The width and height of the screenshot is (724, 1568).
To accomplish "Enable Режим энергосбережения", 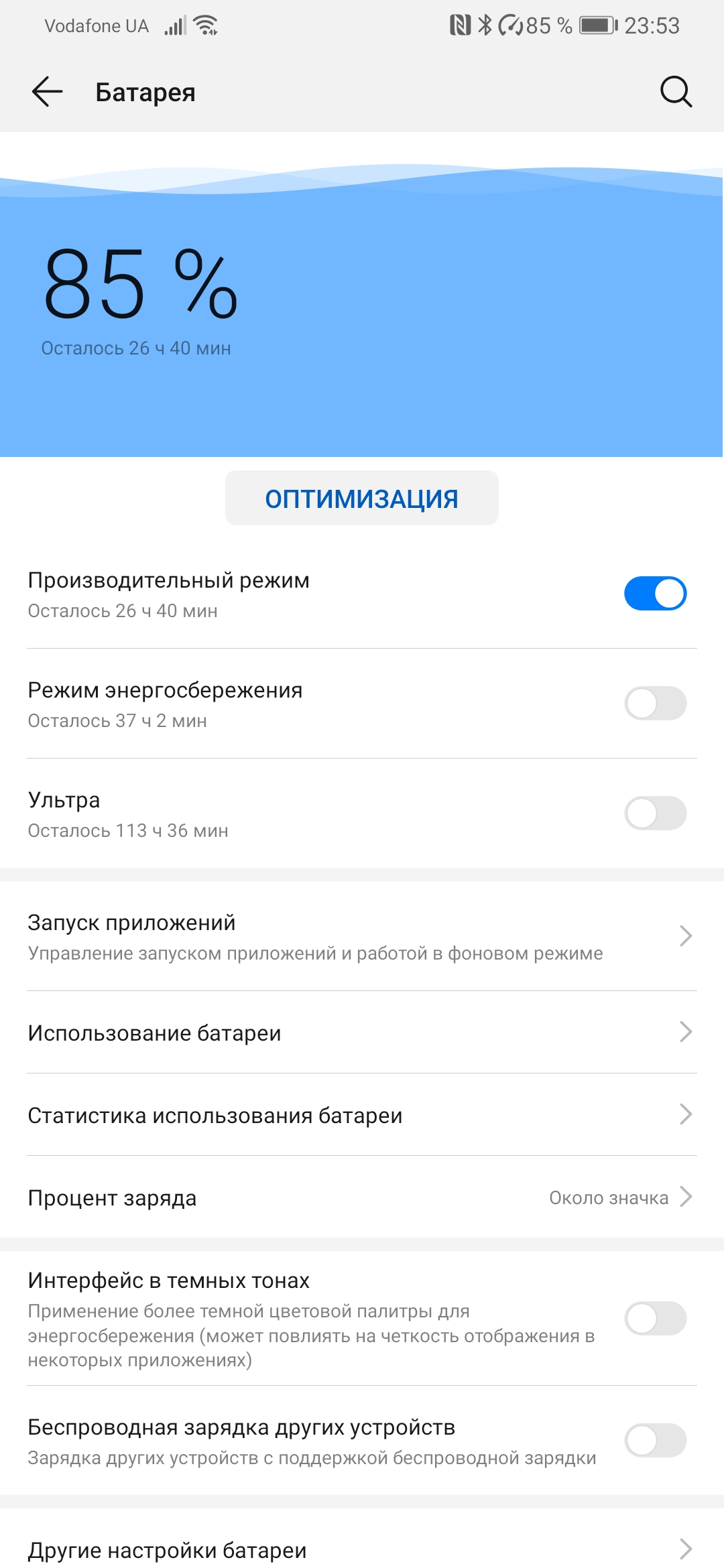I will [x=655, y=704].
